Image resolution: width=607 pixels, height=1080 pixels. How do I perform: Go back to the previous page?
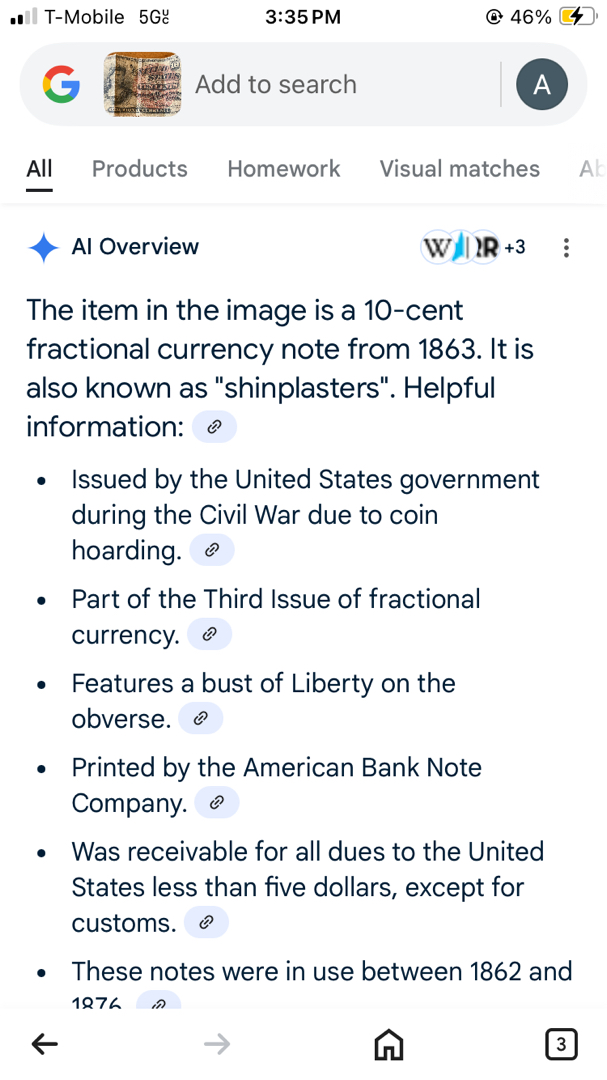pyautogui.click(x=43, y=1044)
